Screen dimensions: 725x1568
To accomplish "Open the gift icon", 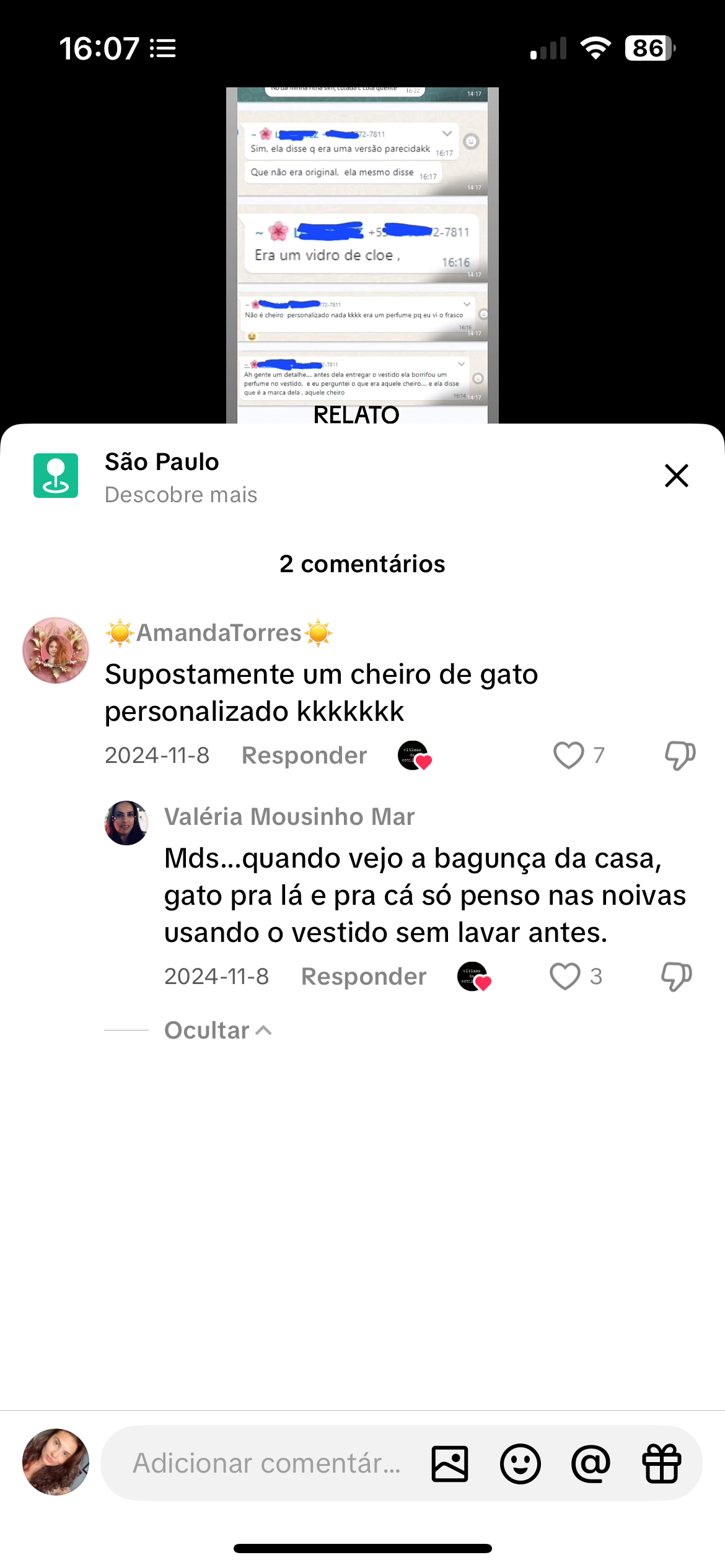I will click(x=662, y=1464).
